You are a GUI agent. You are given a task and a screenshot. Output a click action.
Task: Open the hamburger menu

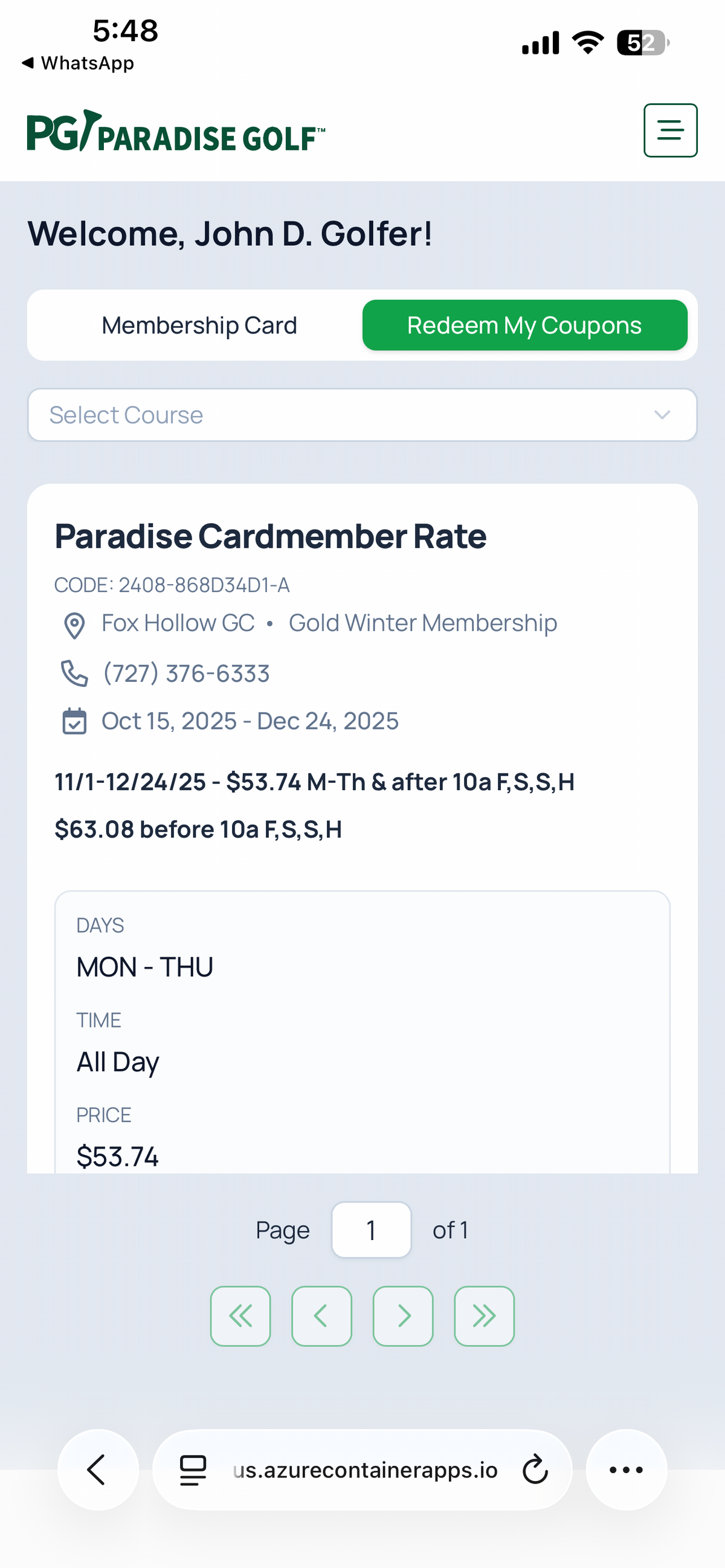(670, 130)
